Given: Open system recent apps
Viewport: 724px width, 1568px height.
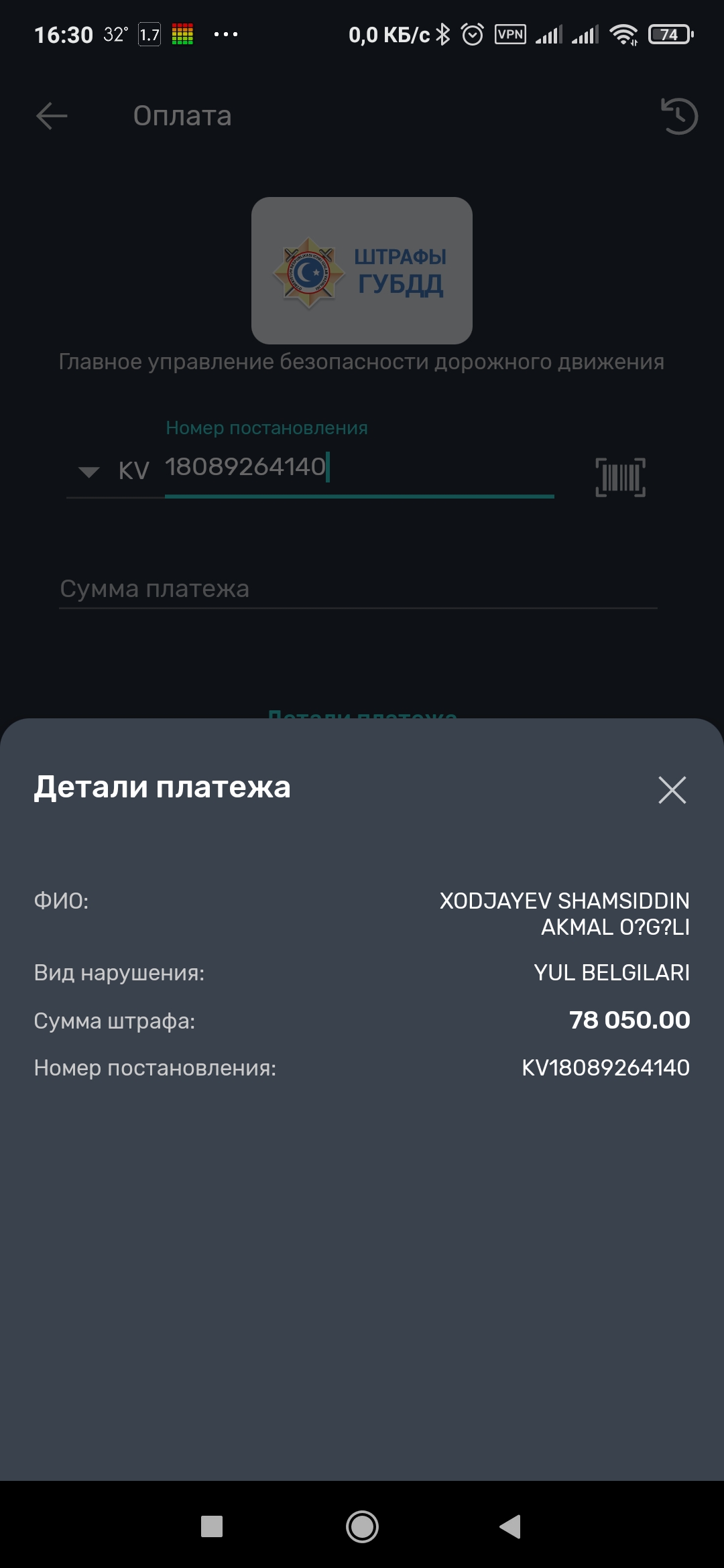Looking at the screenshot, I should [212, 1526].
